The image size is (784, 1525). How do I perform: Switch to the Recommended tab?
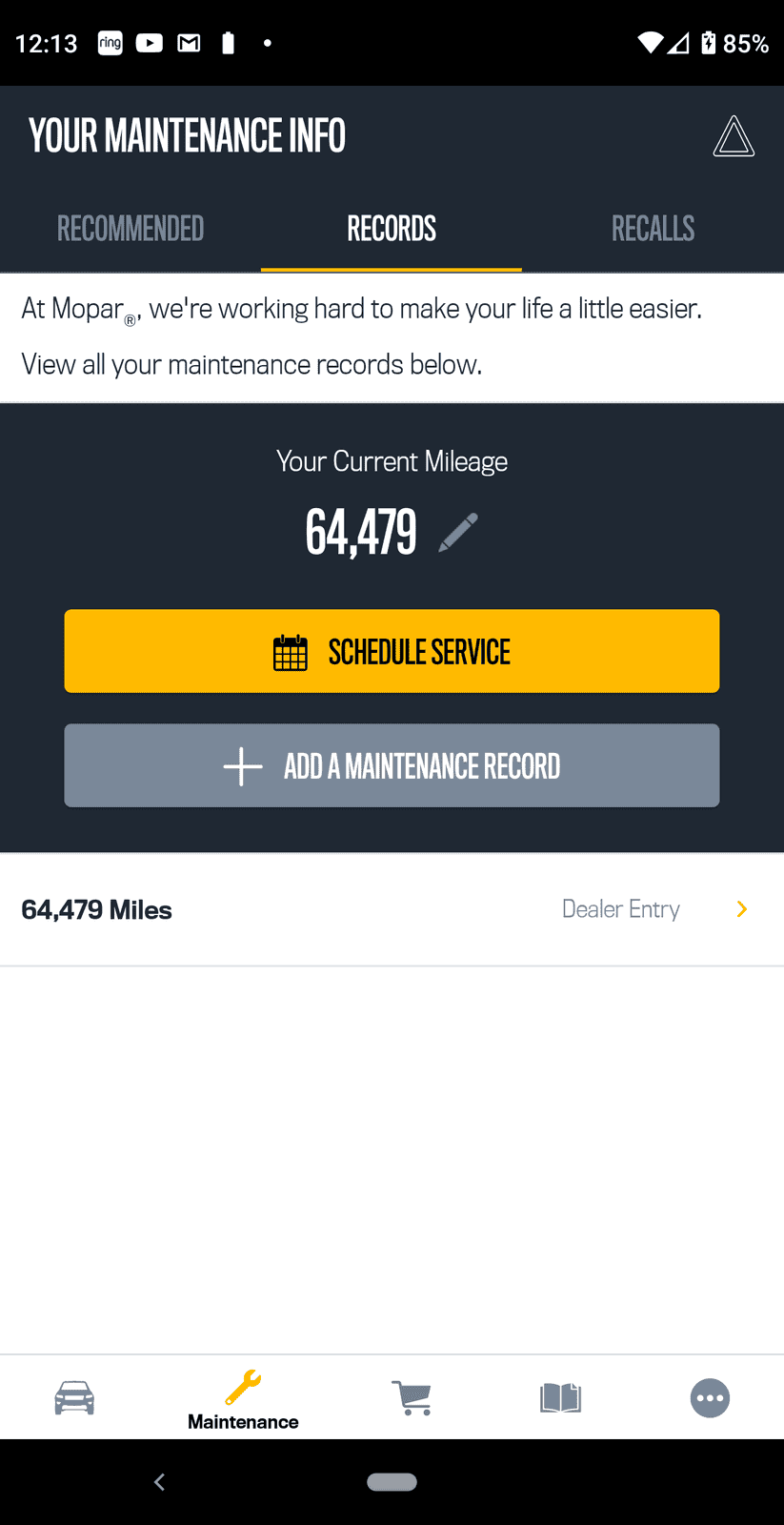pos(131,229)
